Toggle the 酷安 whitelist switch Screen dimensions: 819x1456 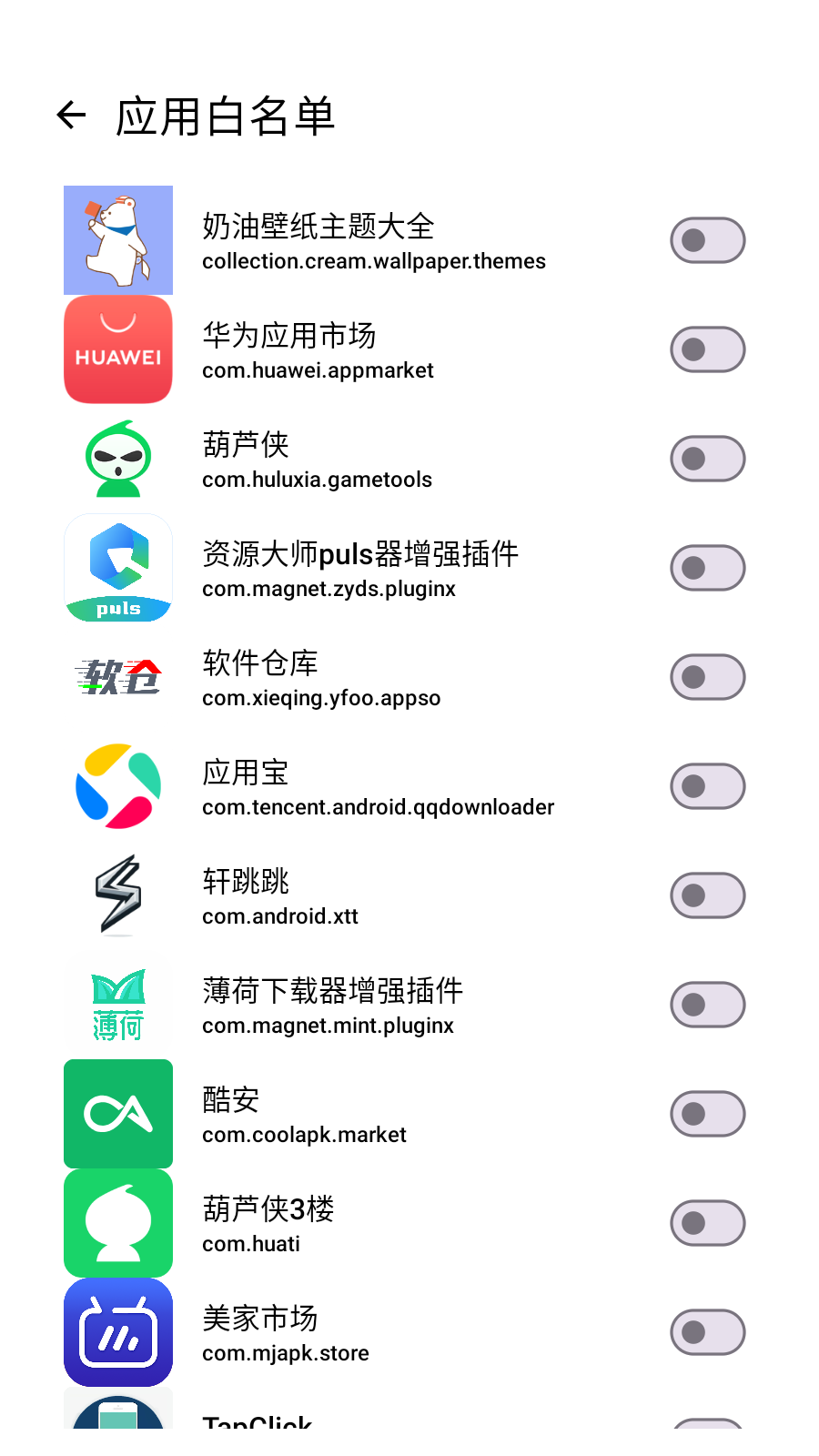click(707, 1114)
